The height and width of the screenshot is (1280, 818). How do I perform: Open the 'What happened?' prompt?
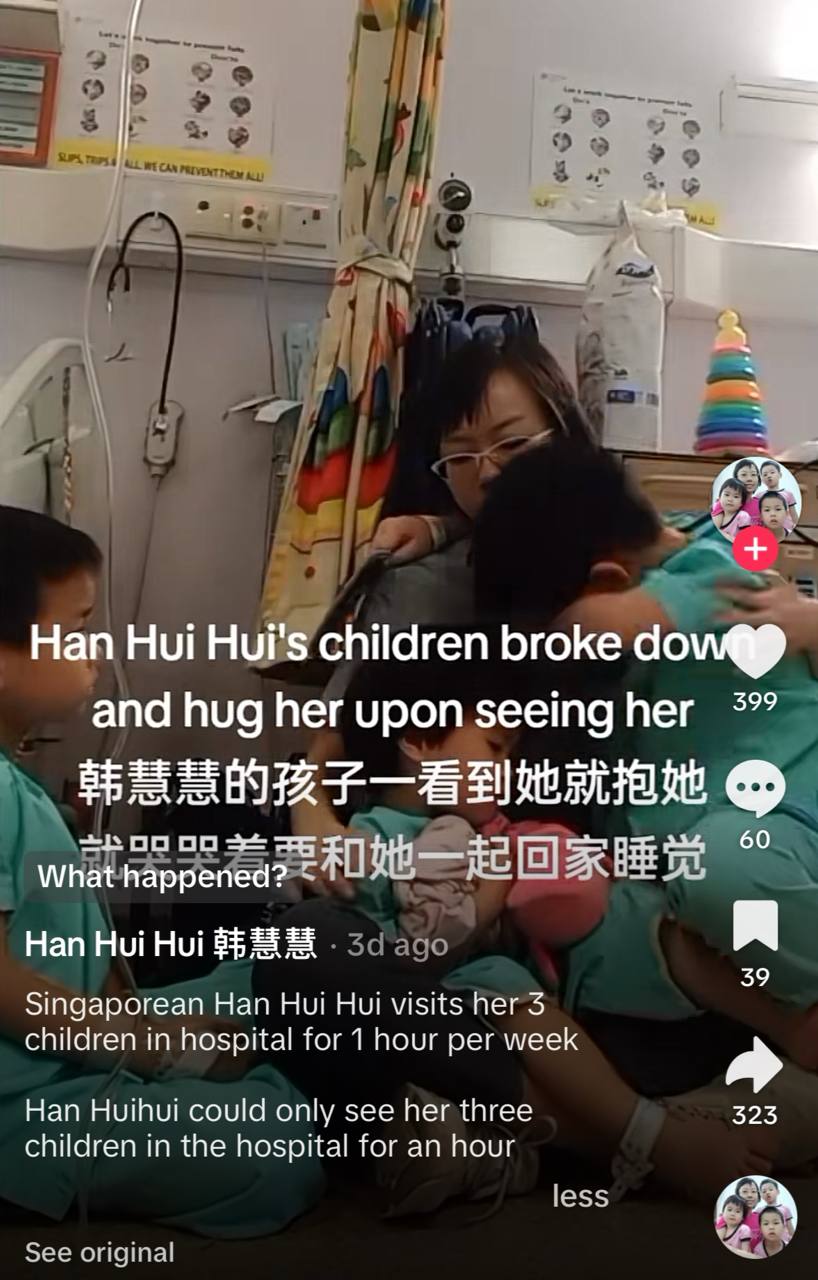pos(162,877)
